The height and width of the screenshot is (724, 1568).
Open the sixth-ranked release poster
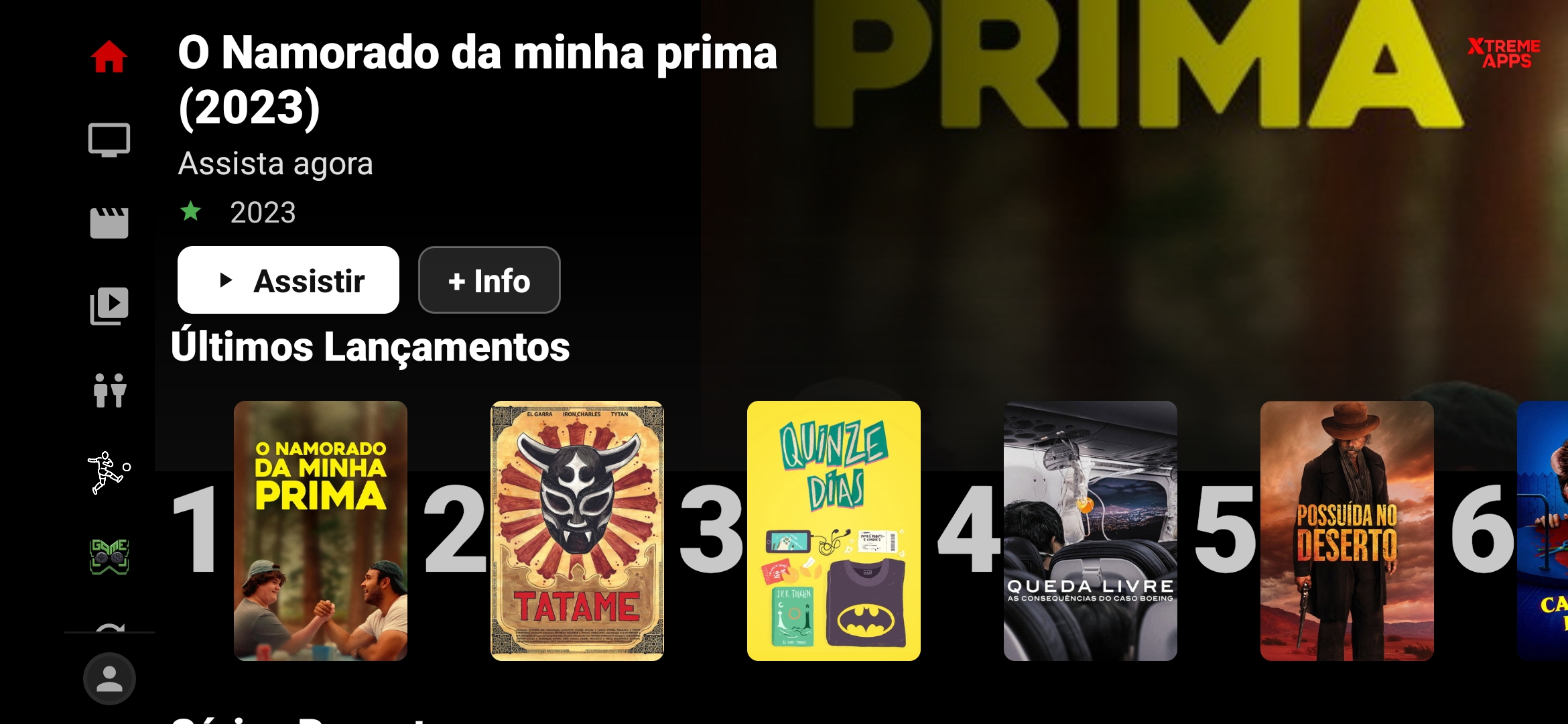tap(1543, 531)
